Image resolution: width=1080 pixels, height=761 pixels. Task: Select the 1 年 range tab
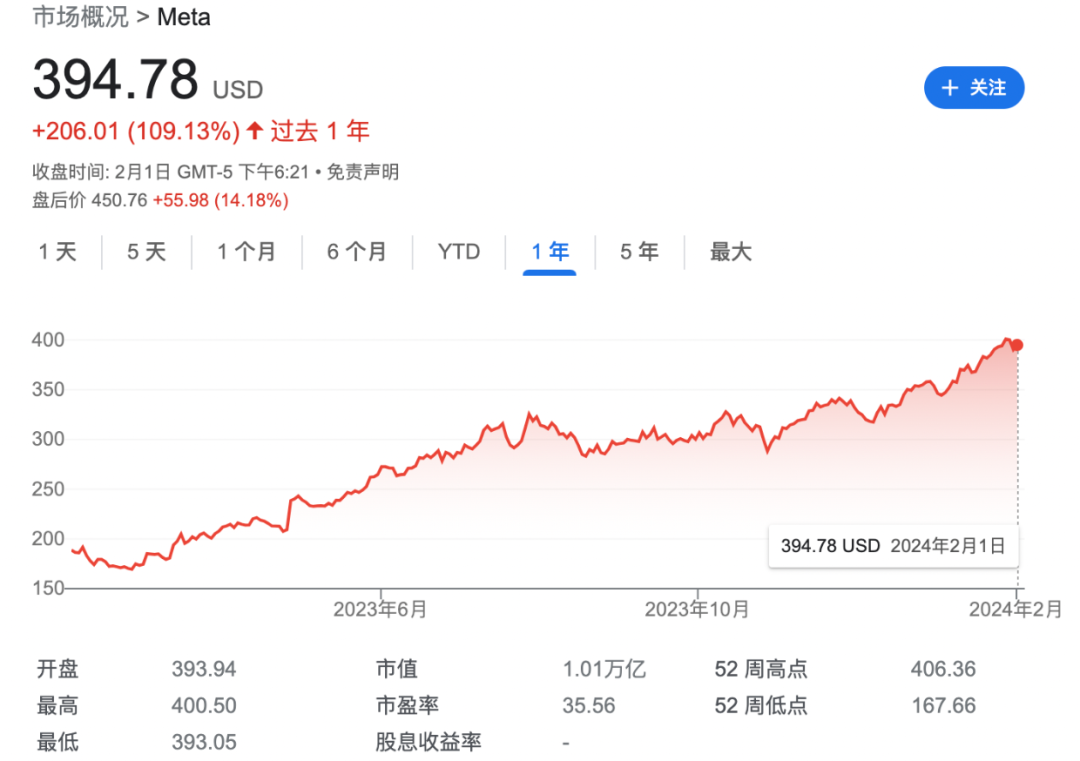coord(550,252)
